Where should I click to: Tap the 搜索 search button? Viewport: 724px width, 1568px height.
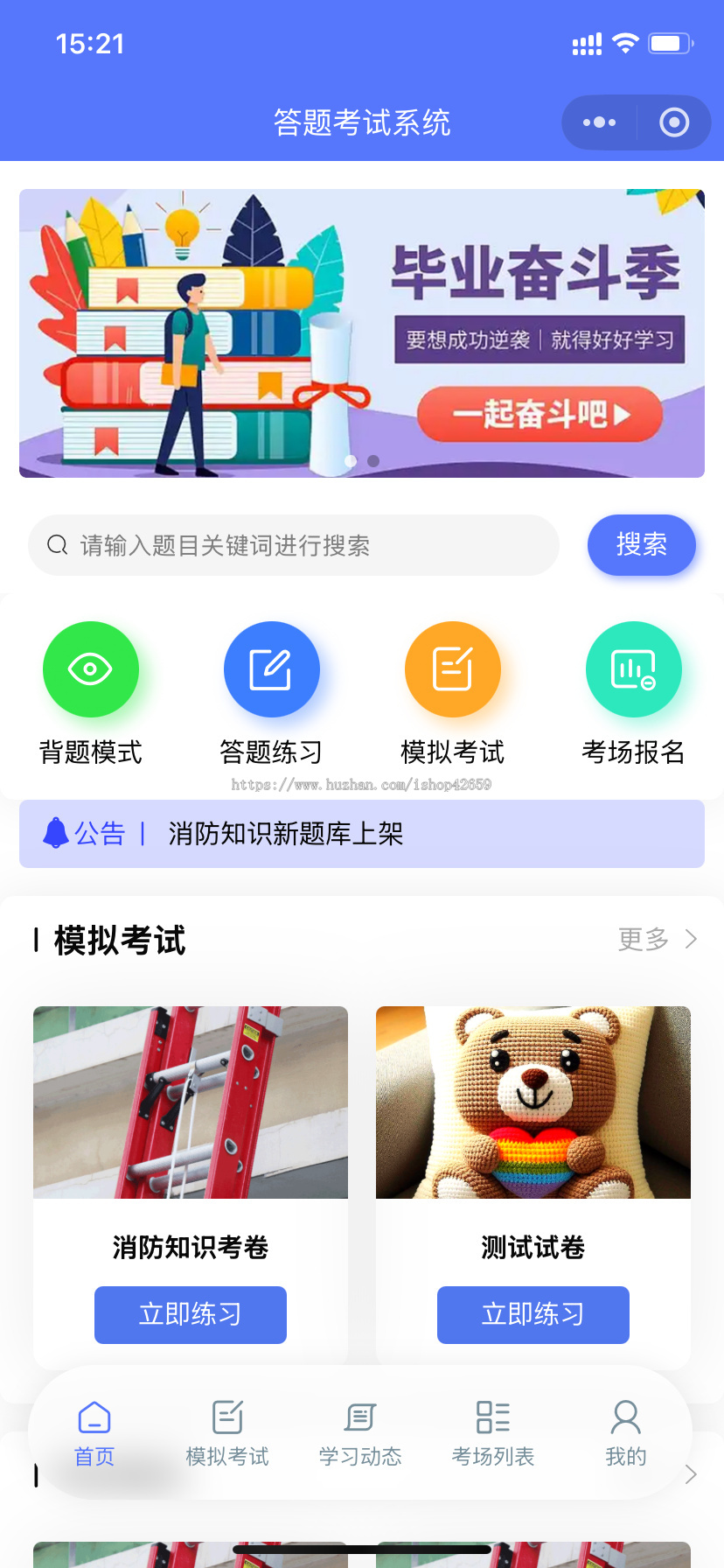[x=641, y=544]
